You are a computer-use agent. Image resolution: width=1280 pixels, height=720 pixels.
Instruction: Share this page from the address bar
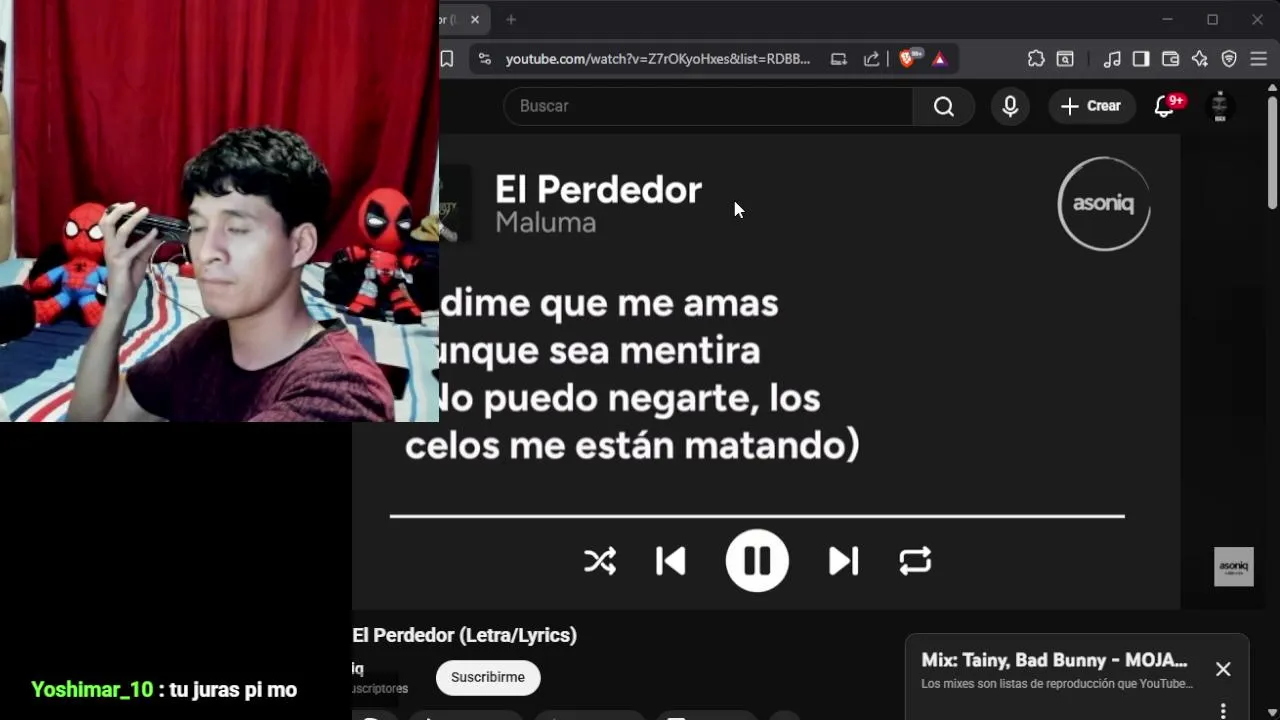click(x=872, y=59)
